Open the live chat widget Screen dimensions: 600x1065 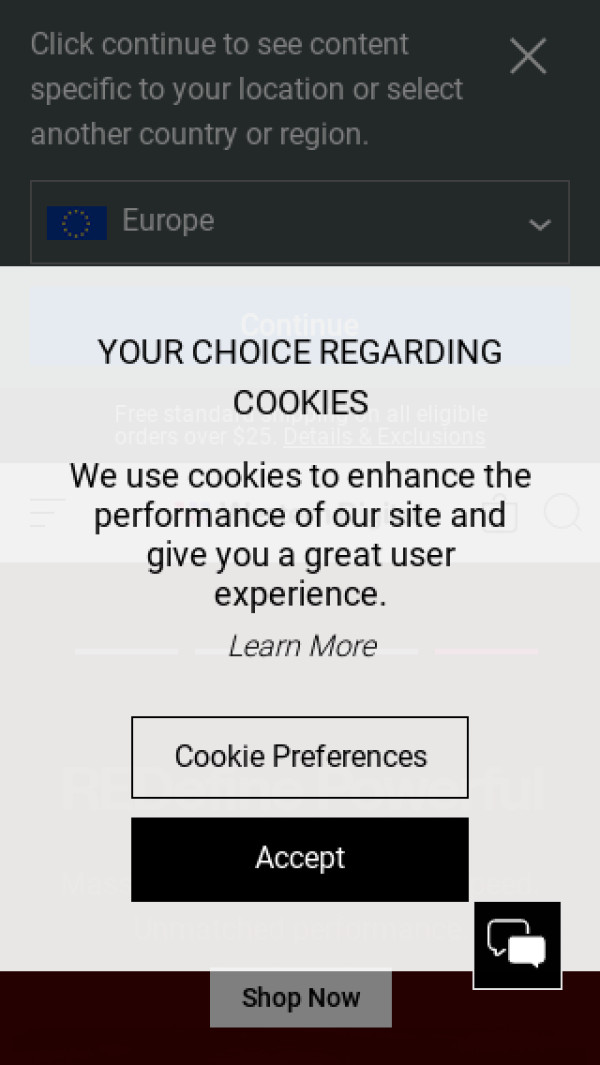click(x=516, y=945)
